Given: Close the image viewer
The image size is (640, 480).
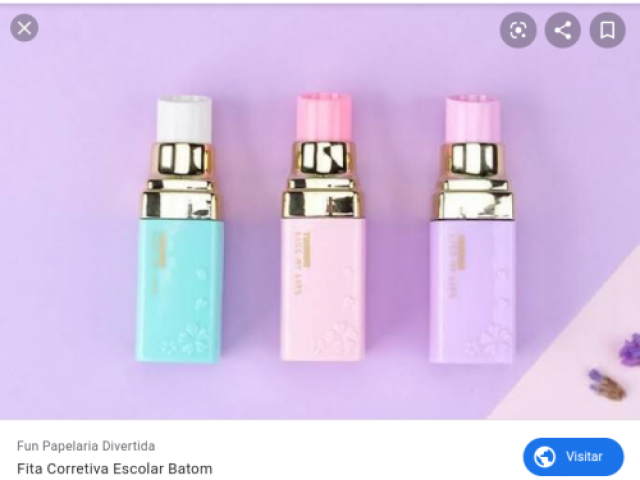Looking at the screenshot, I should click(24, 28).
